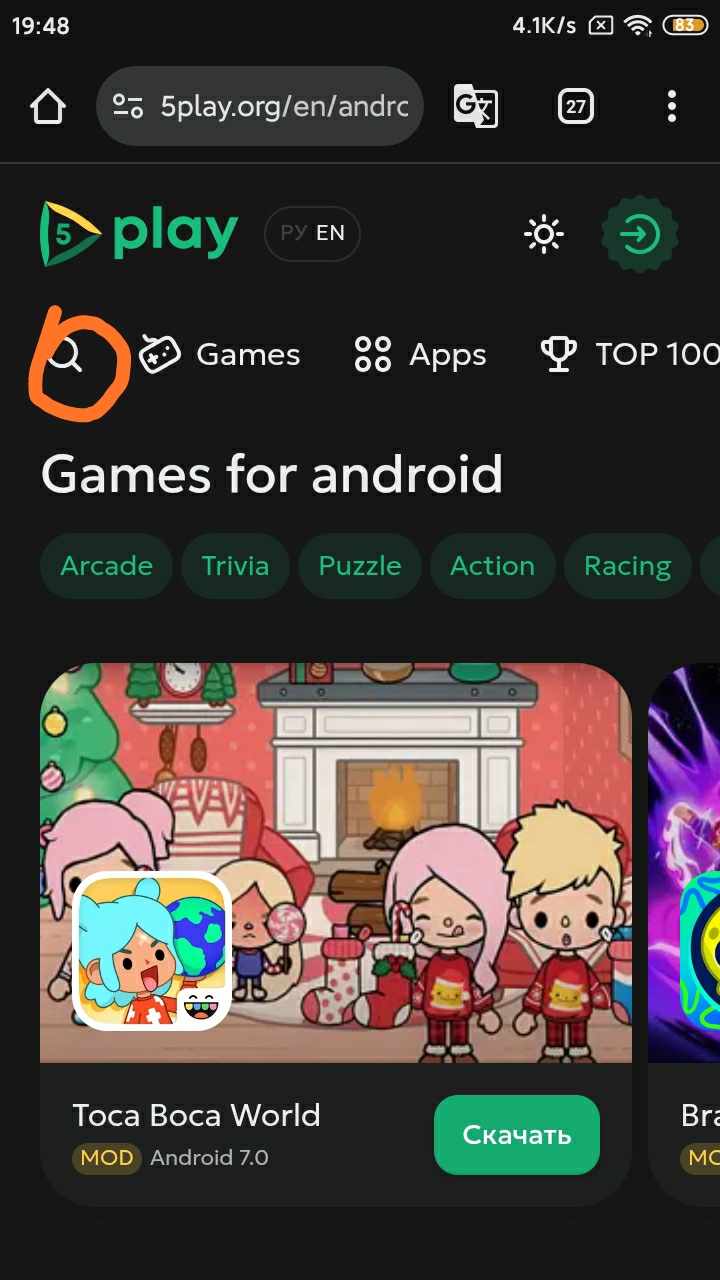Select the Arcade category chip

pos(107,566)
